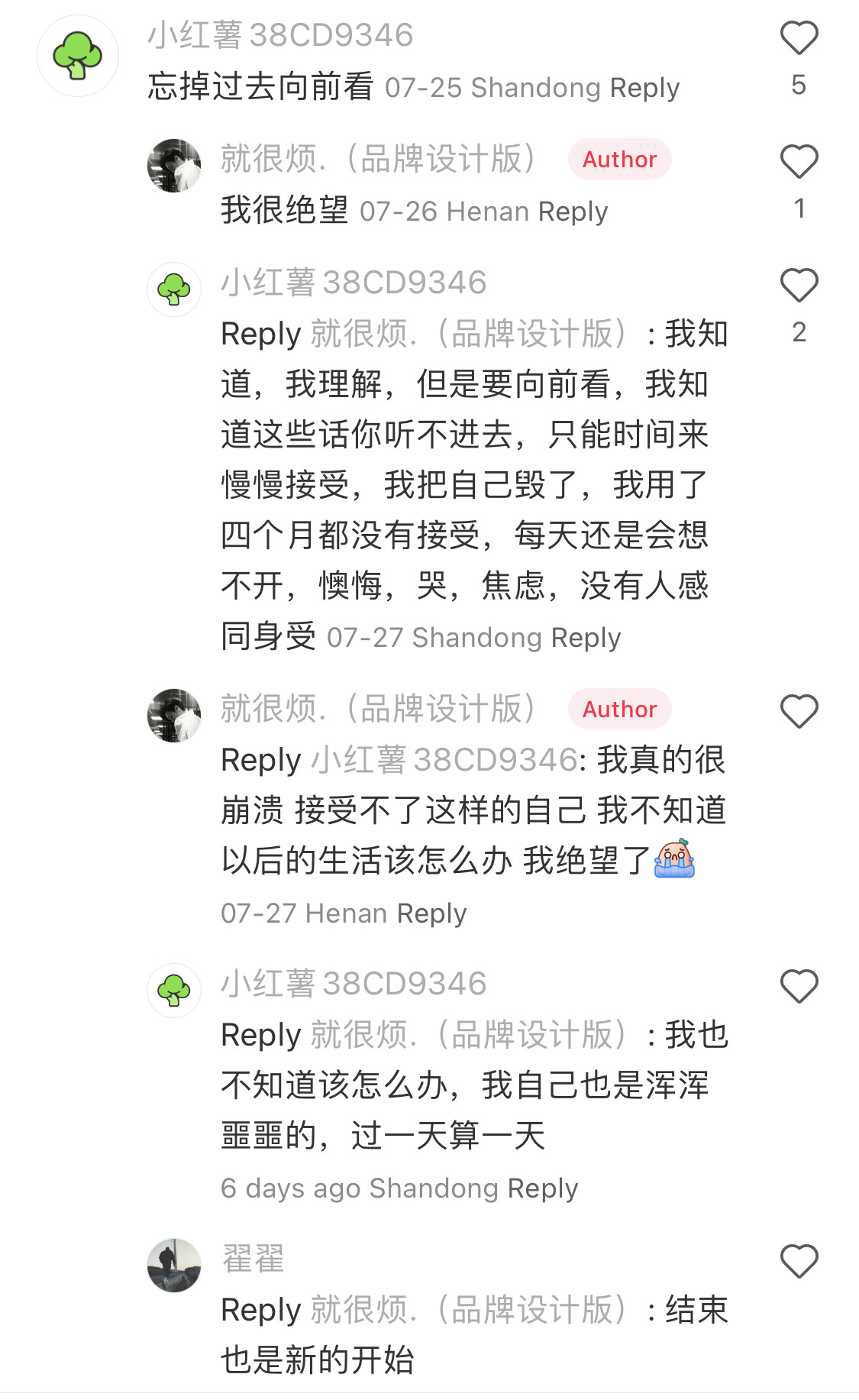Open the top commenter's broccoli avatar

point(78,56)
